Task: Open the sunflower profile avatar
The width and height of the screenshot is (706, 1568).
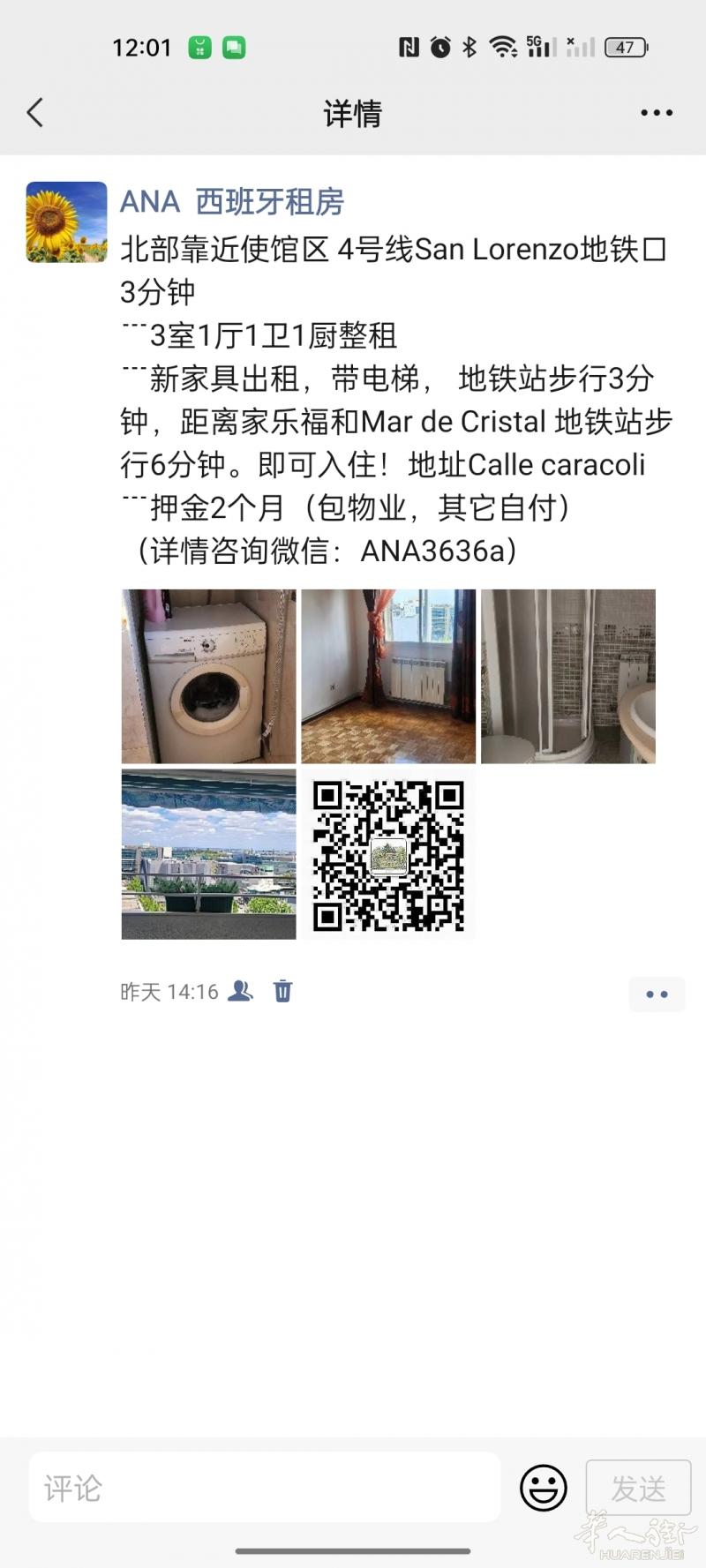Action: point(66,222)
